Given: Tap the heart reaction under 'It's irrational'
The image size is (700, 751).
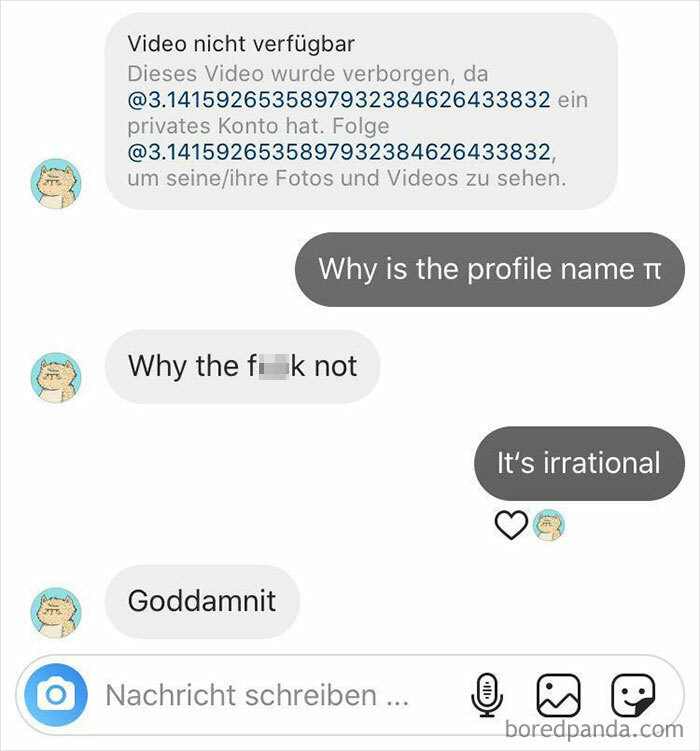Looking at the screenshot, I should 511,525.
